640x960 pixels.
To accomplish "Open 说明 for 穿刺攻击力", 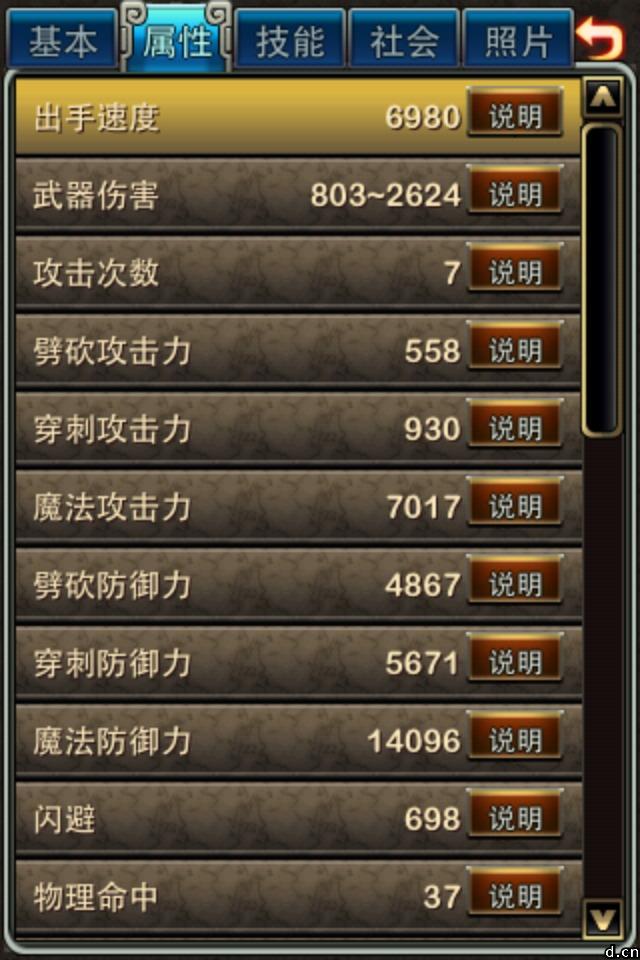I will pos(515,429).
